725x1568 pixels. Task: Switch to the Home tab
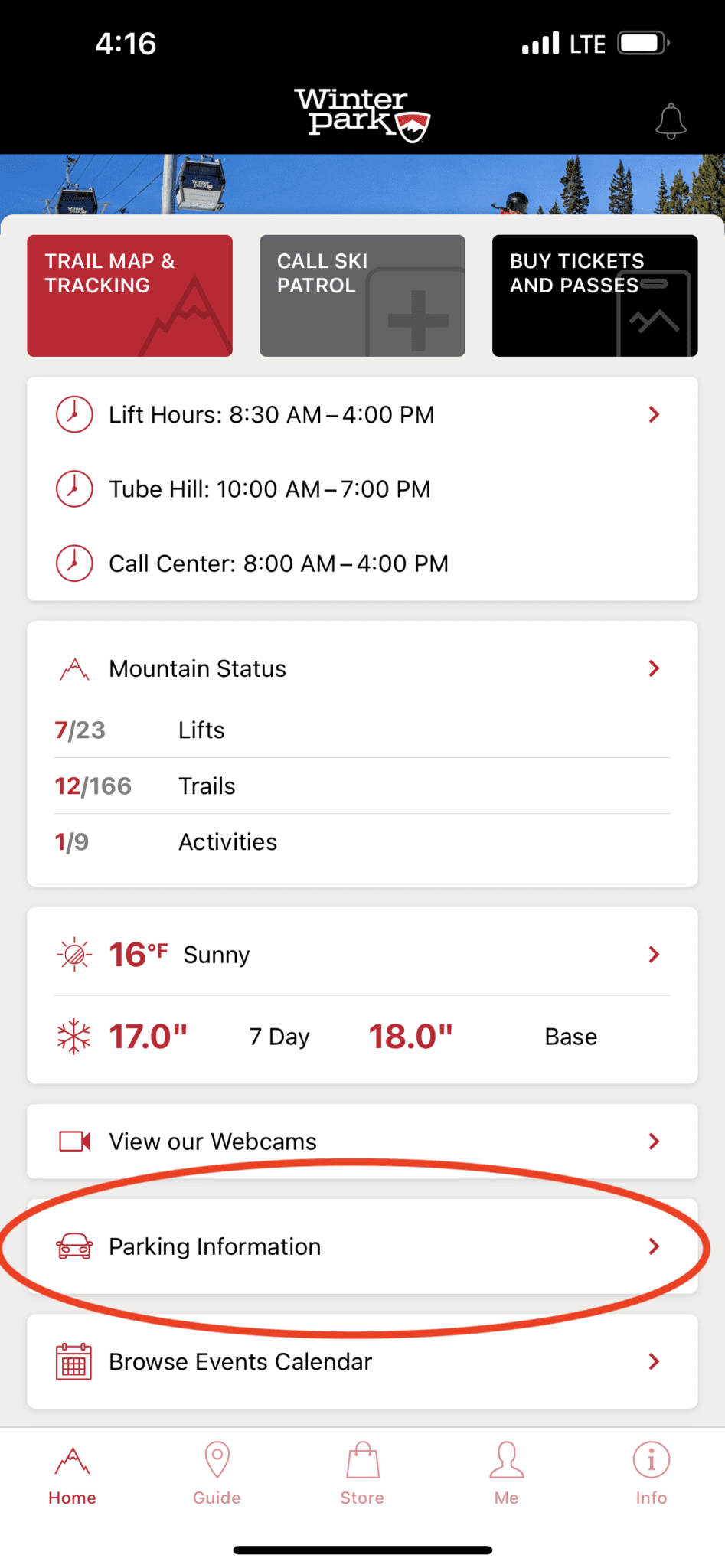(72, 1476)
